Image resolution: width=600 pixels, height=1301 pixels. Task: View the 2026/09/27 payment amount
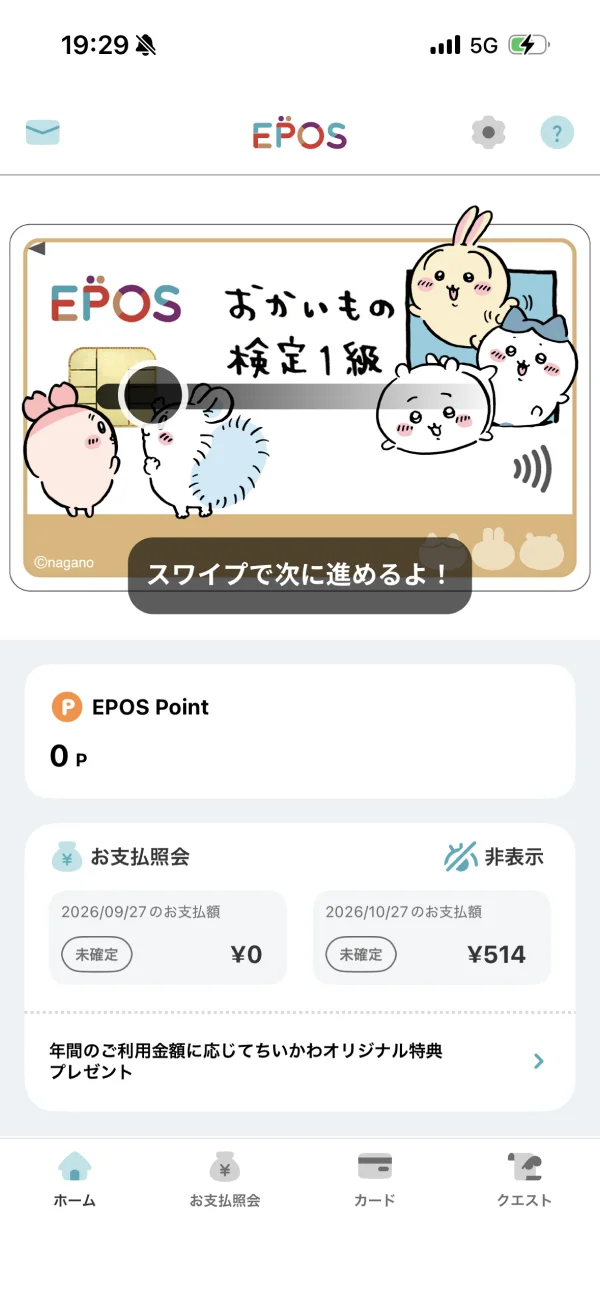click(x=168, y=938)
